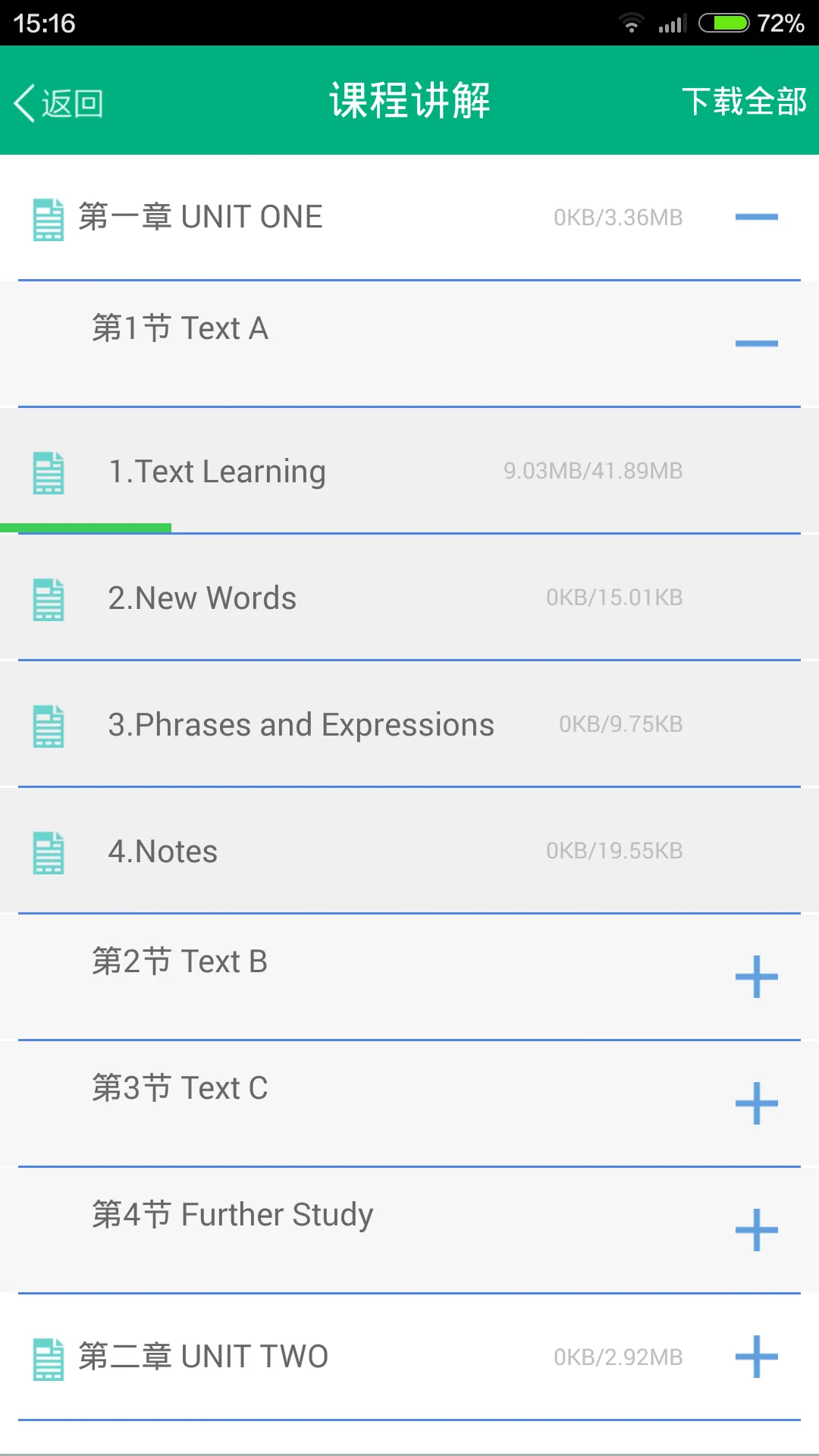Collapse the 第一章 UNIT ONE chapter
This screenshot has height=1456, width=819.
756,218
